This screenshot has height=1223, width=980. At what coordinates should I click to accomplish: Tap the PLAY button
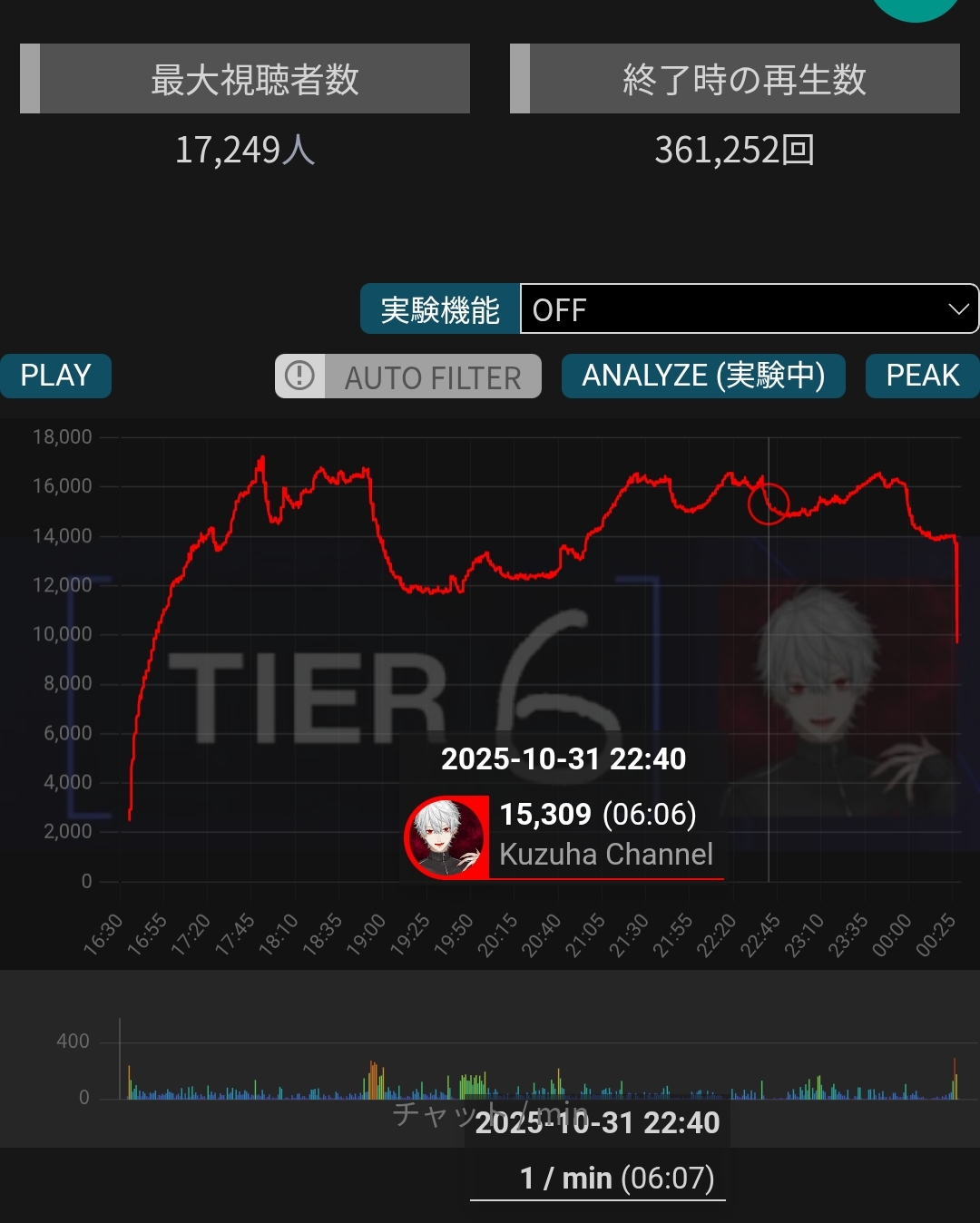coord(55,376)
